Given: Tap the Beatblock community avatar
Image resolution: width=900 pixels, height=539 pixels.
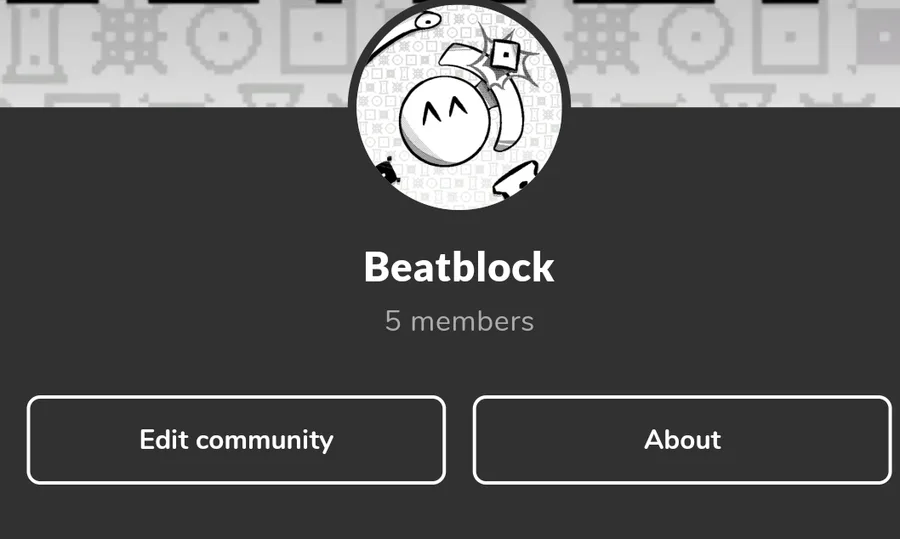Looking at the screenshot, I should coord(459,104).
